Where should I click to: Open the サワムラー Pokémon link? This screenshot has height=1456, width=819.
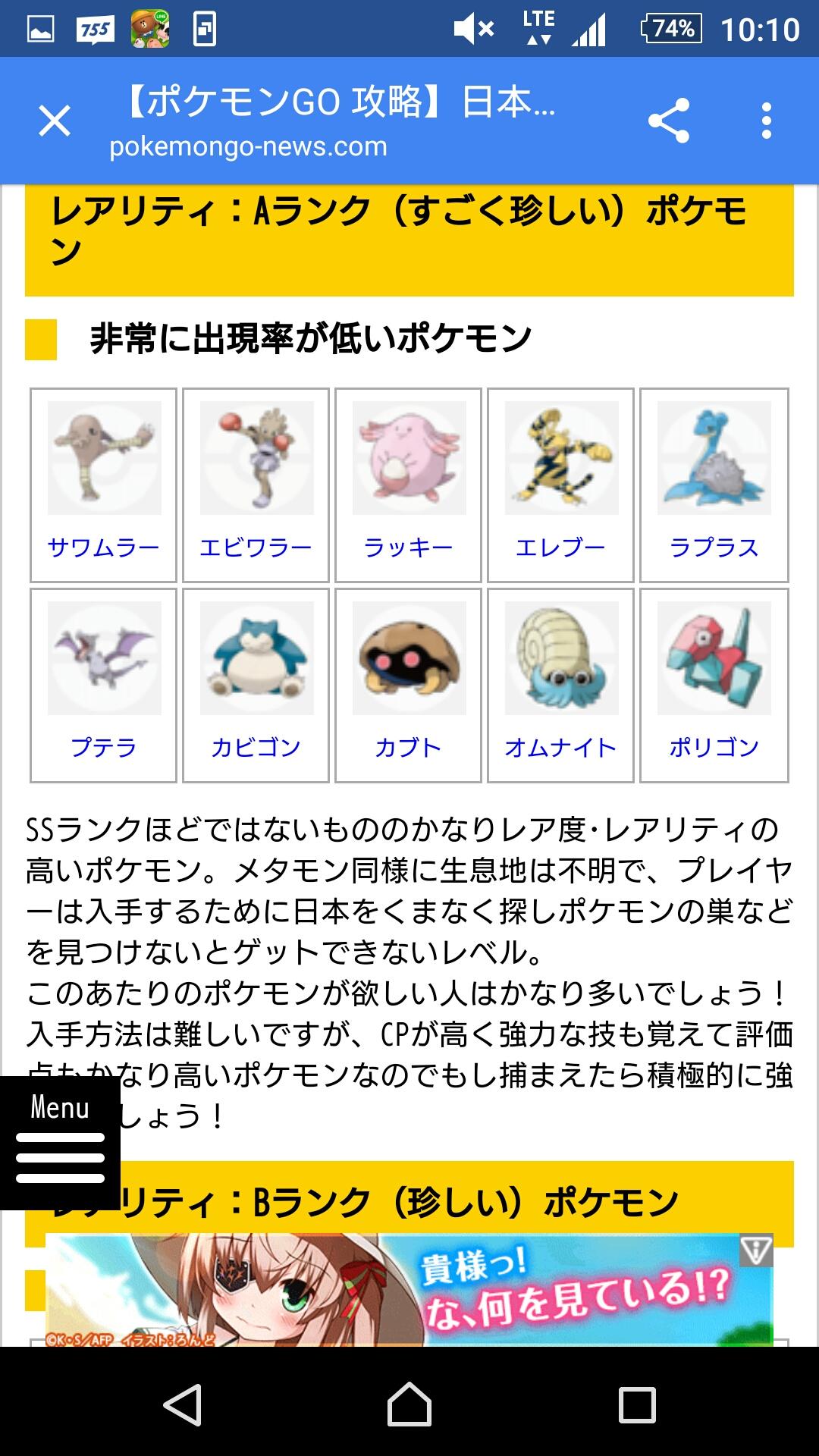coord(103,547)
